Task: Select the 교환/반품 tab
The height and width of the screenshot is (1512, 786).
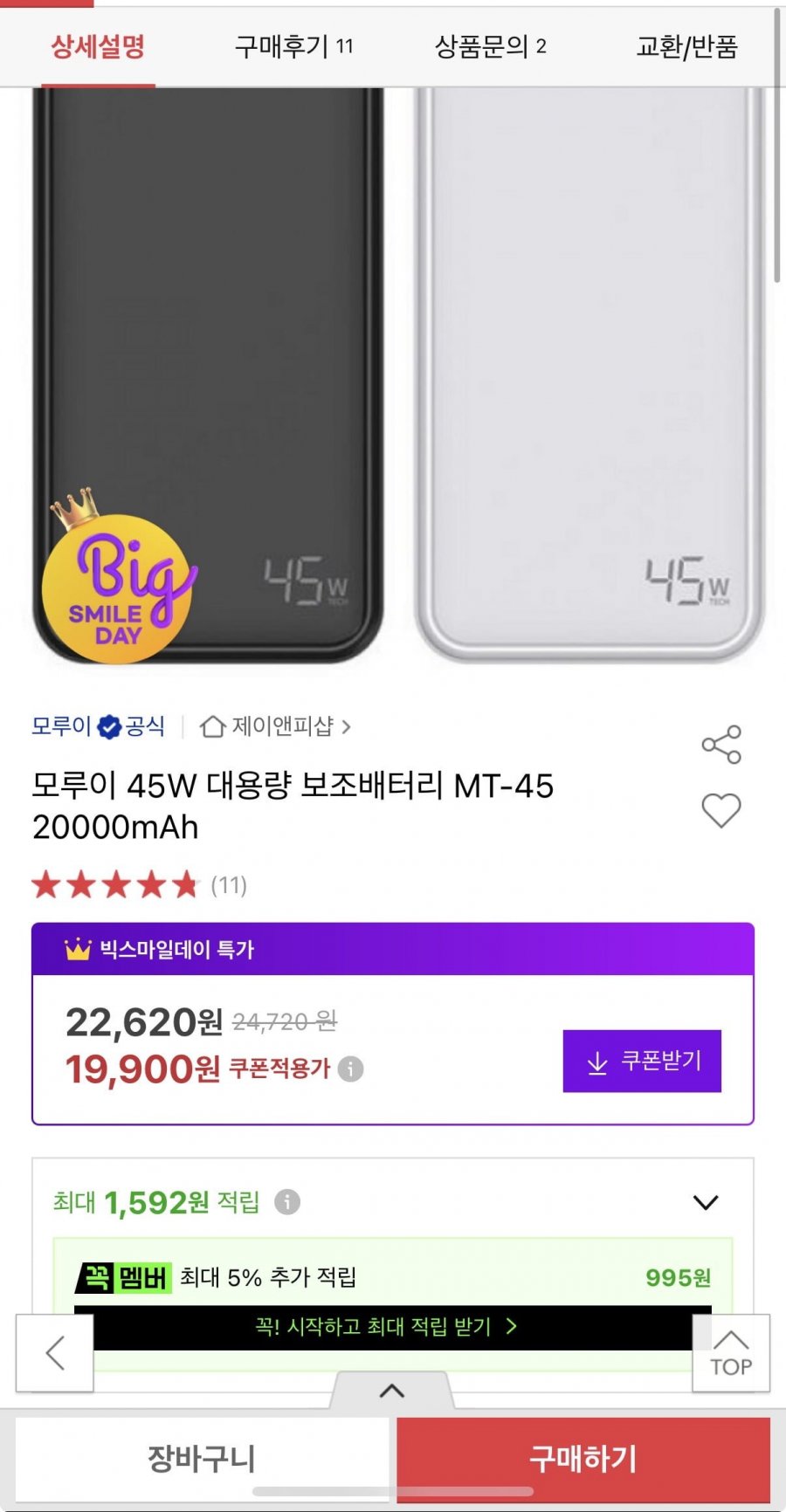Action: click(x=687, y=46)
